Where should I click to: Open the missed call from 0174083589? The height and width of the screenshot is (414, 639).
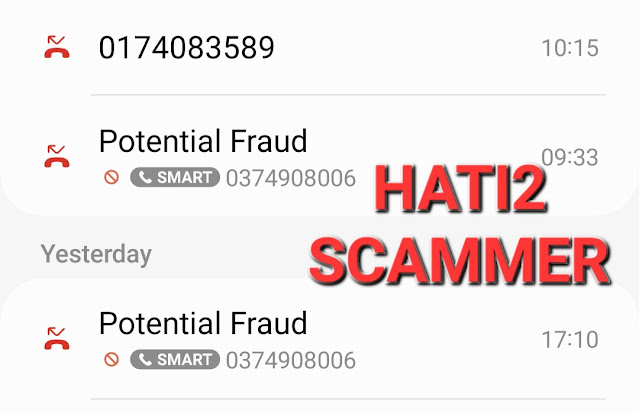tap(320, 47)
